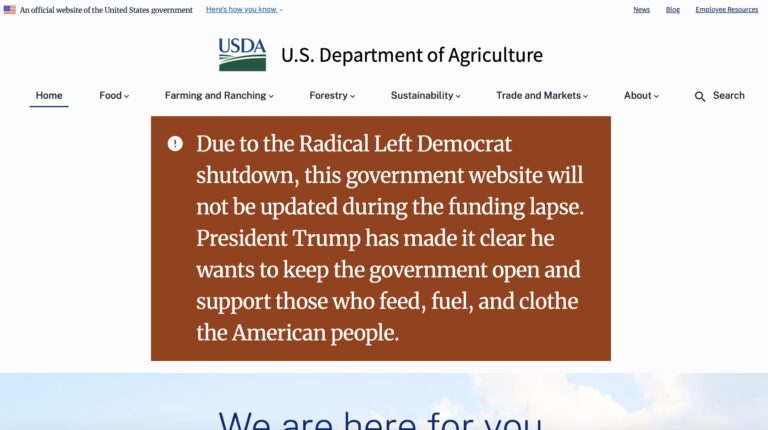Open Employee Resources link
The width and height of the screenshot is (768, 430).
coord(726,10)
